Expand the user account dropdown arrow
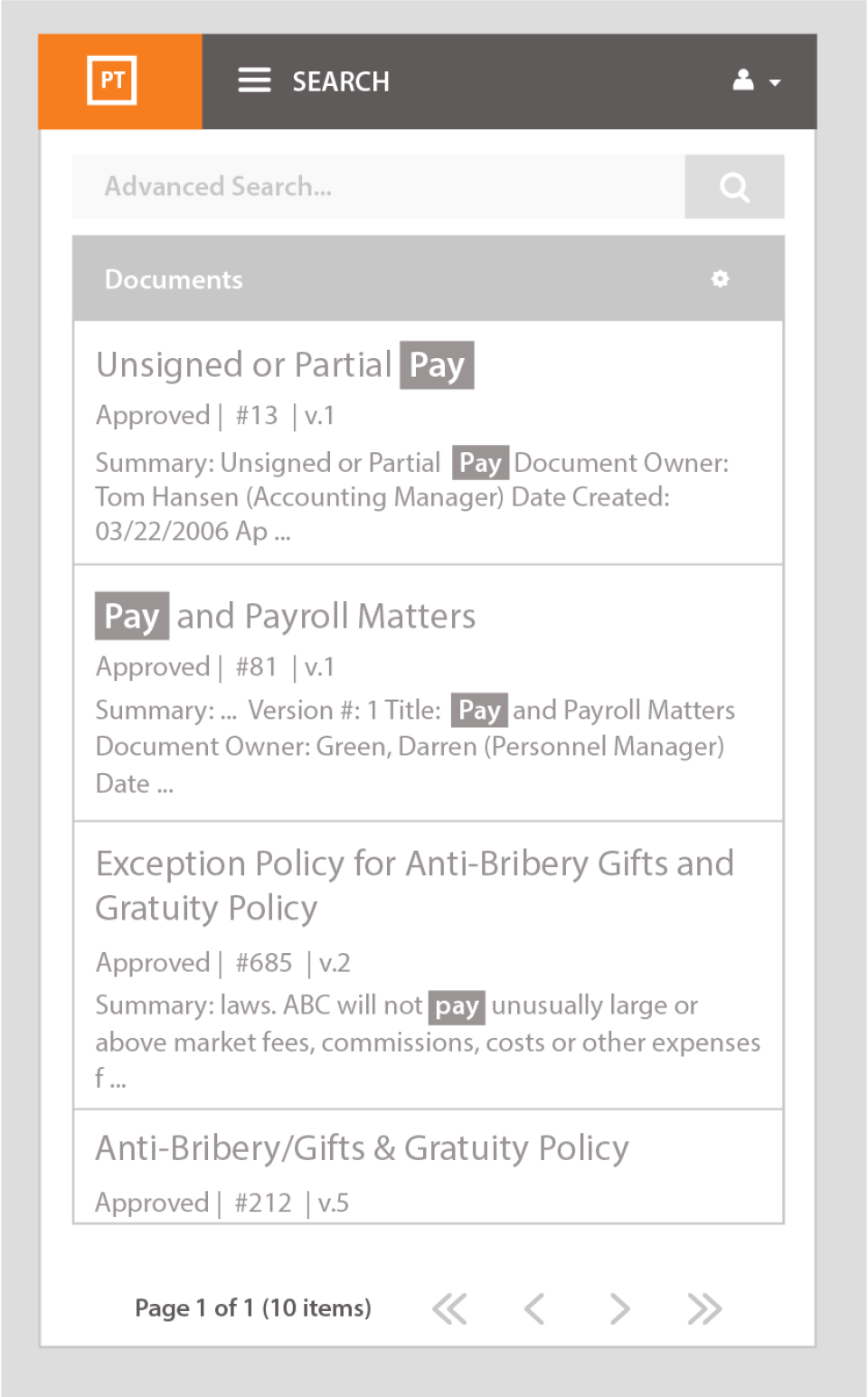Image resolution: width=868 pixels, height=1397 pixels. [775, 83]
